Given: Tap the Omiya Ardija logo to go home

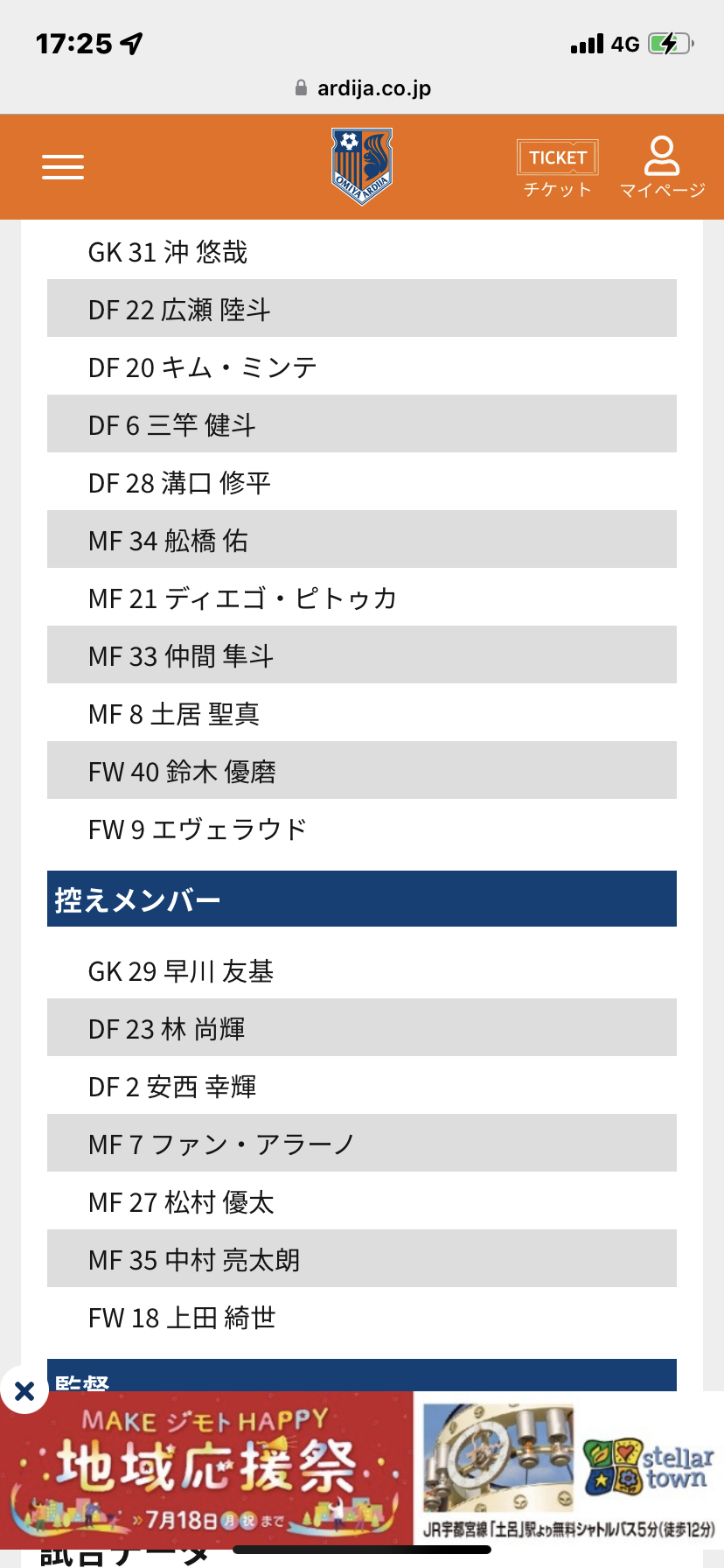Looking at the screenshot, I should [x=361, y=166].
